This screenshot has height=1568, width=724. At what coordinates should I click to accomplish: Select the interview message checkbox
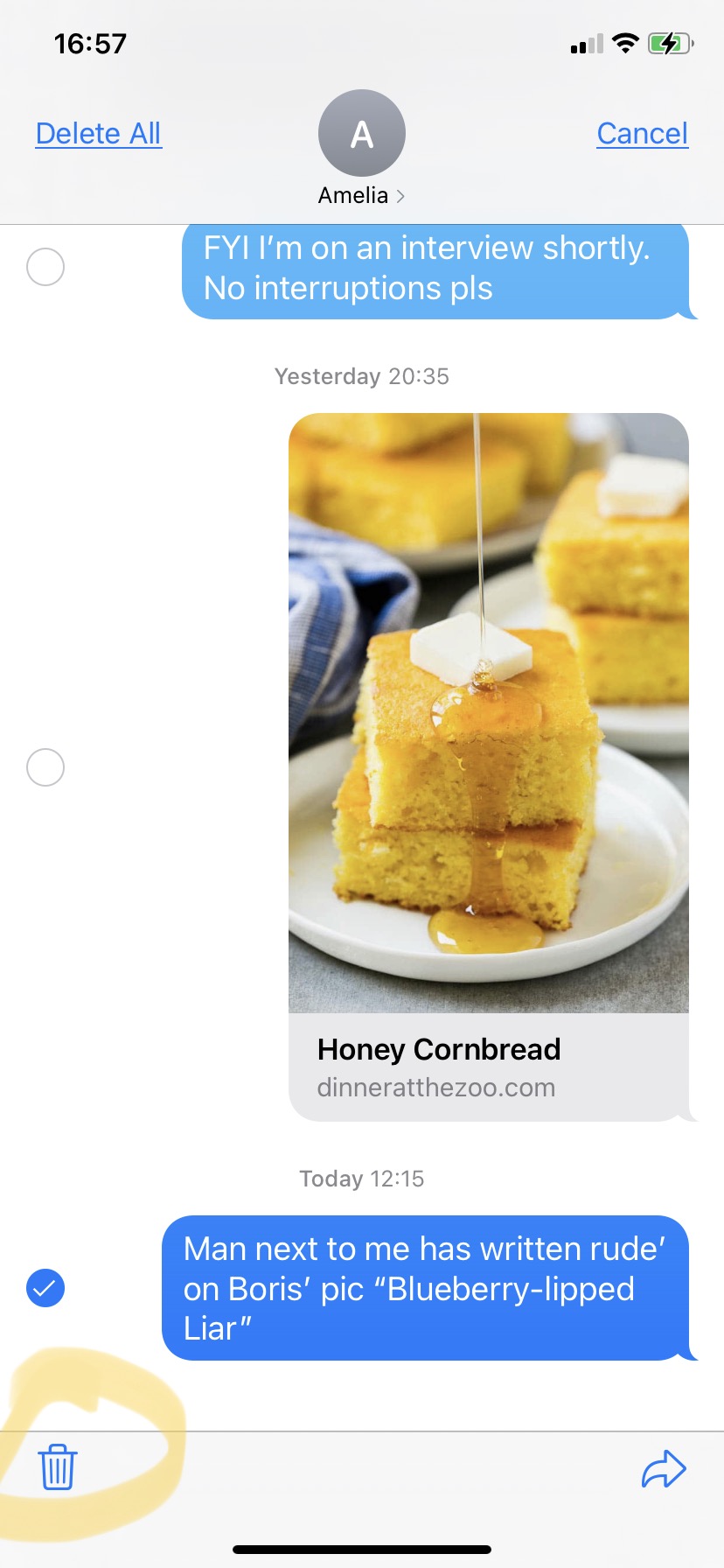tap(45, 267)
